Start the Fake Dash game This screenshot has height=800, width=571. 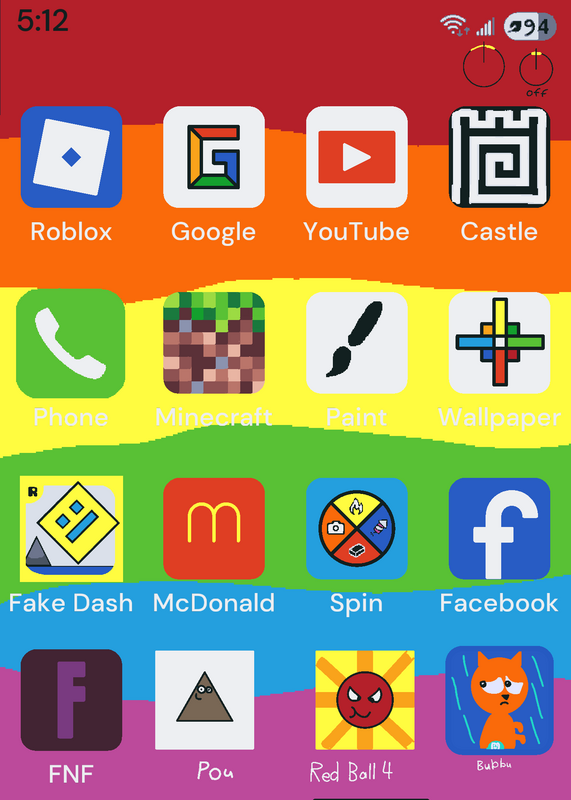pyautogui.click(x=71, y=529)
